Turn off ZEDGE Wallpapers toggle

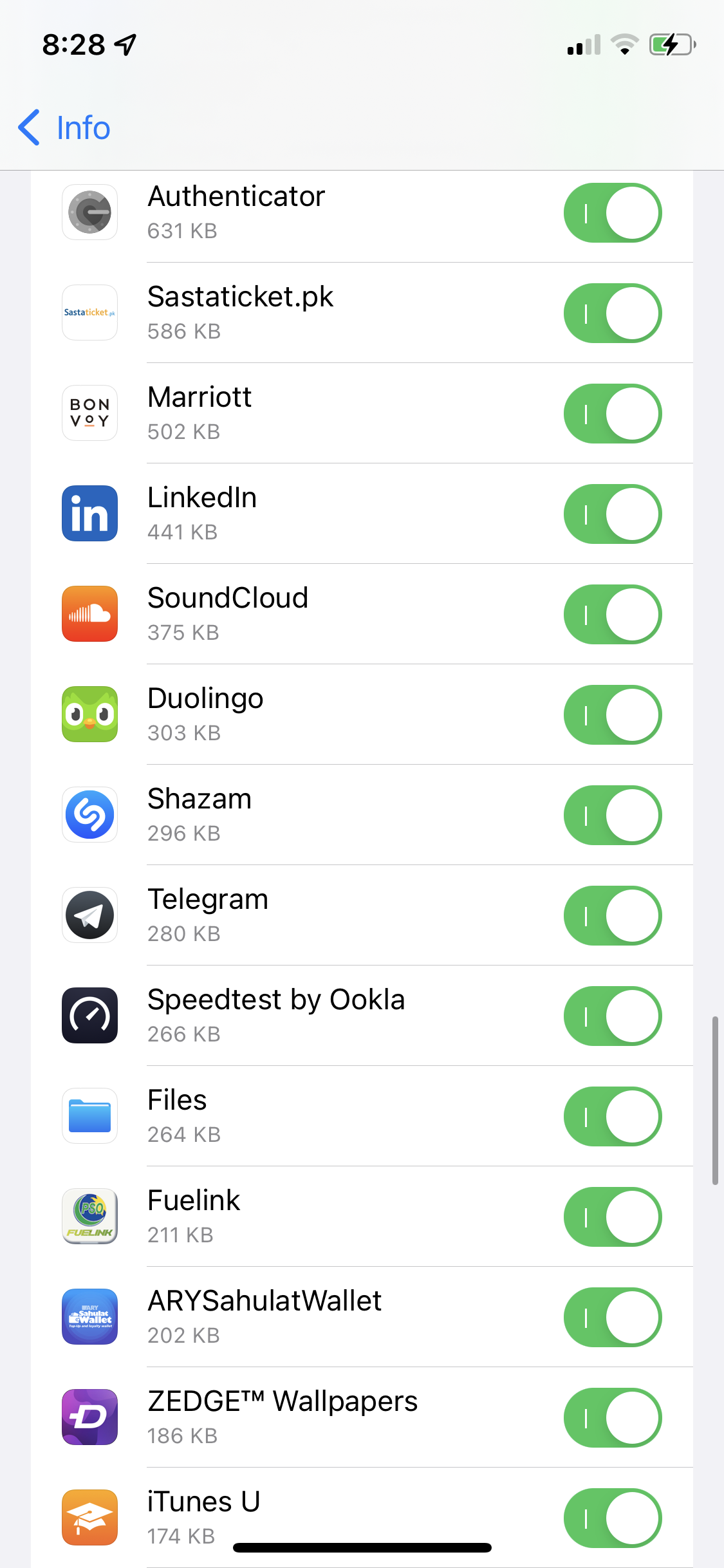click(612, 1418)
